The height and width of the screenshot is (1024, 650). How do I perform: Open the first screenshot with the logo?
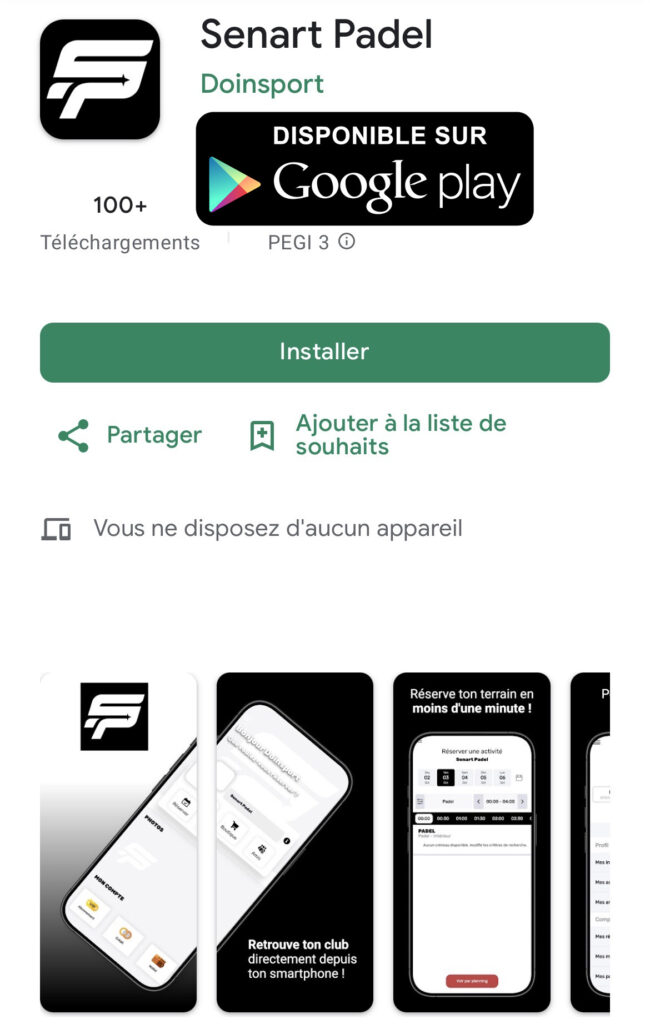tap(118, 841)
